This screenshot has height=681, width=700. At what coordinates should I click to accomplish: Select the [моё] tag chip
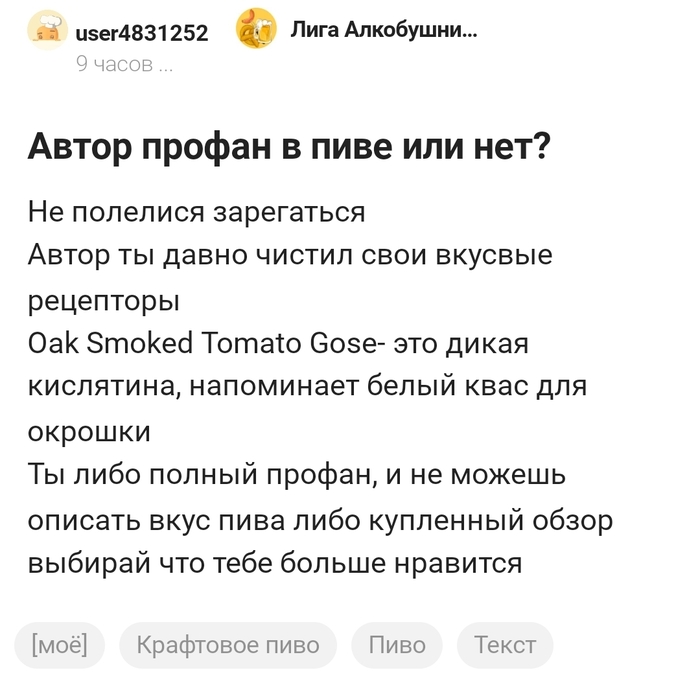point(60,645)
